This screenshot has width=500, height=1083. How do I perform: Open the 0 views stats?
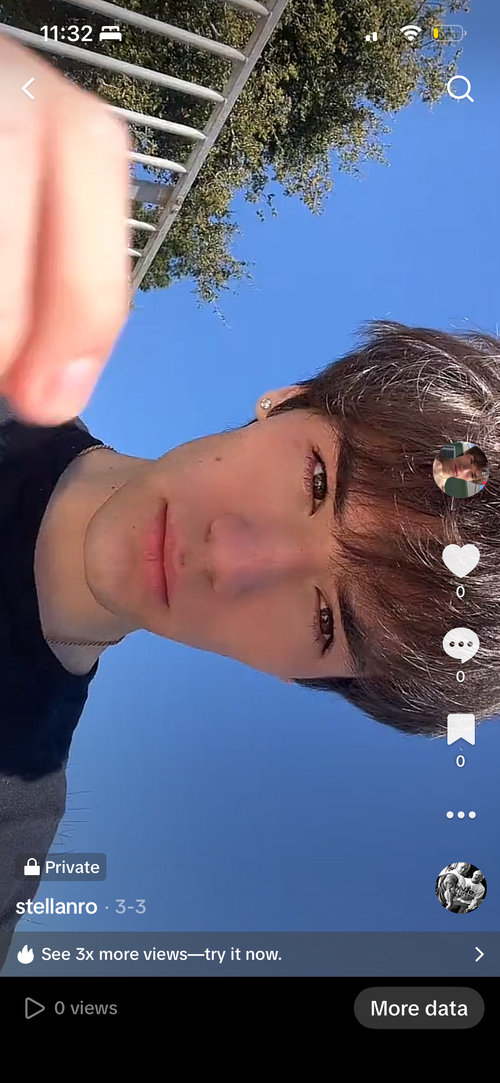pyautogui.click(x=71, y=1008)
